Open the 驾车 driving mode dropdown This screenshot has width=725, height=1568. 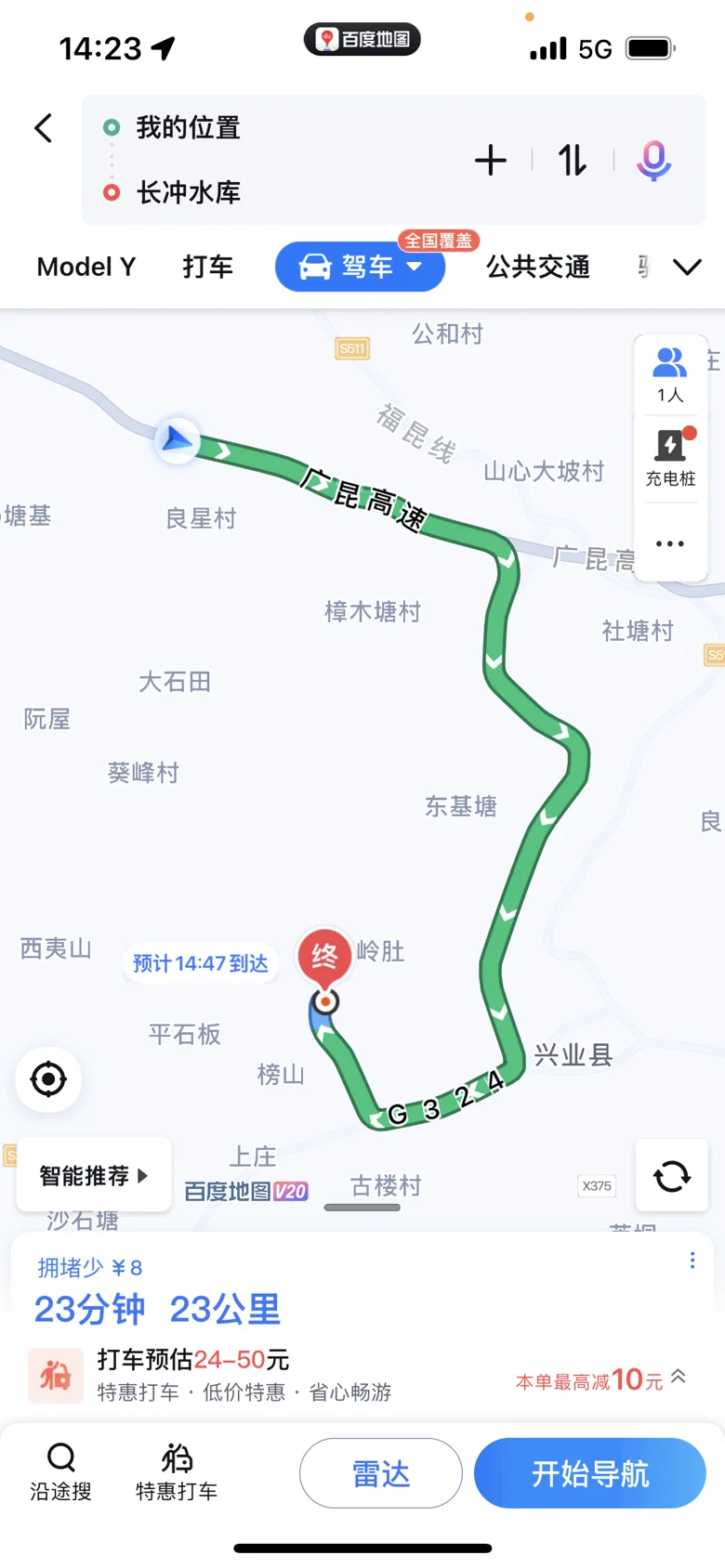[x=361, y=267]
